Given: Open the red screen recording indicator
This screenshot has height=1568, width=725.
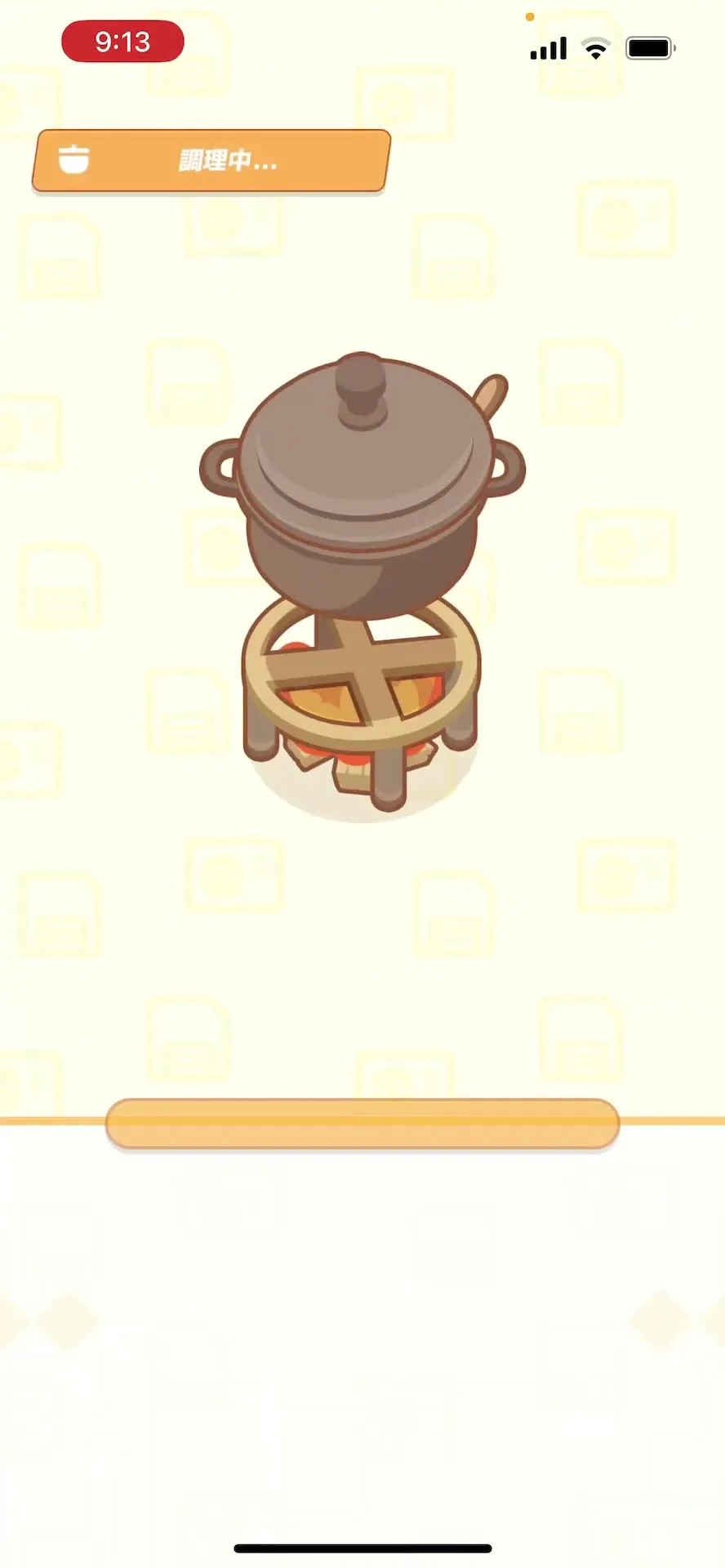Looking at the screenshot, I should coord(122,42).
